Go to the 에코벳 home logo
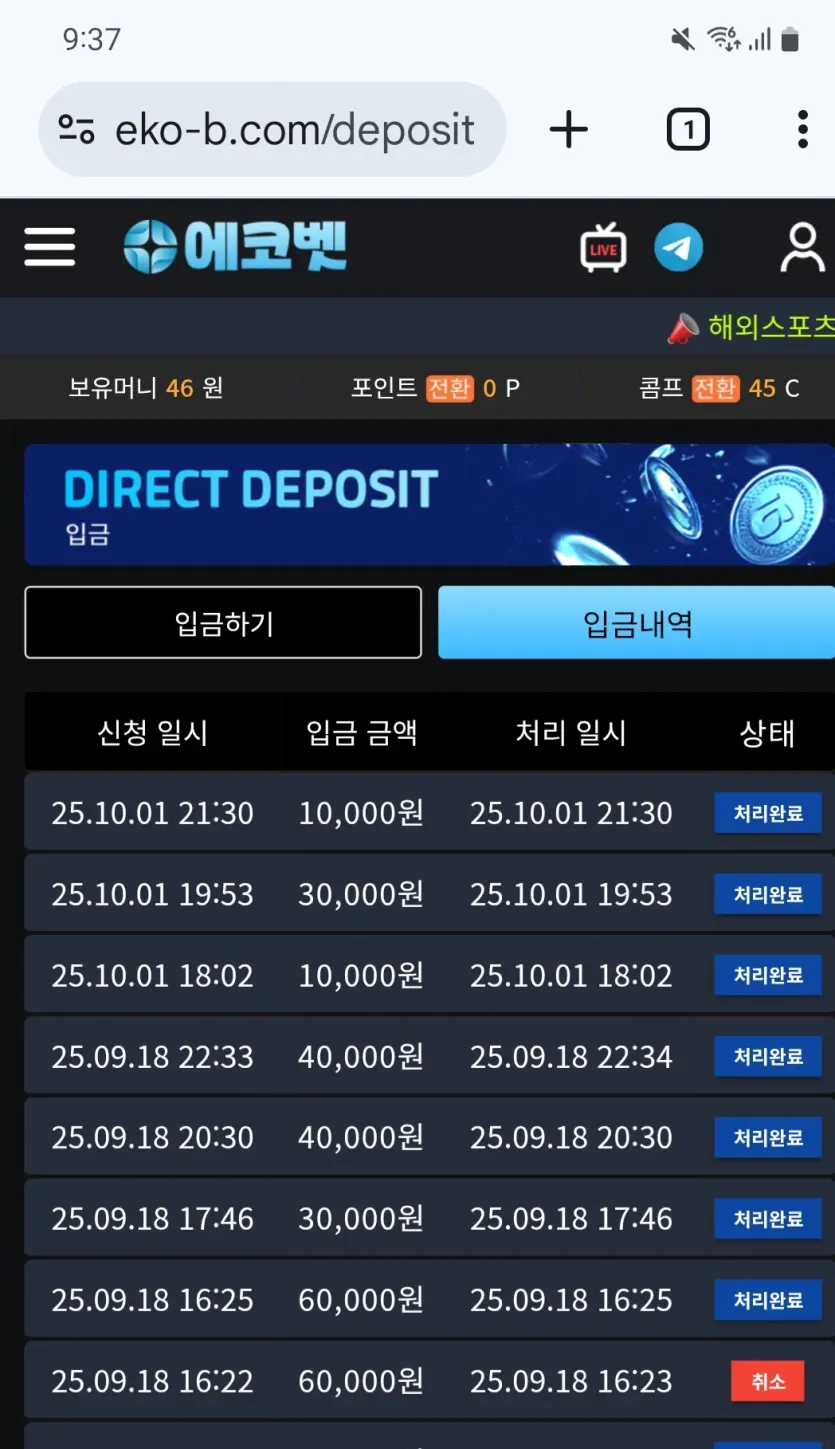The height and width of the screenshot is (1449, 835). click(x=235, y=247)
